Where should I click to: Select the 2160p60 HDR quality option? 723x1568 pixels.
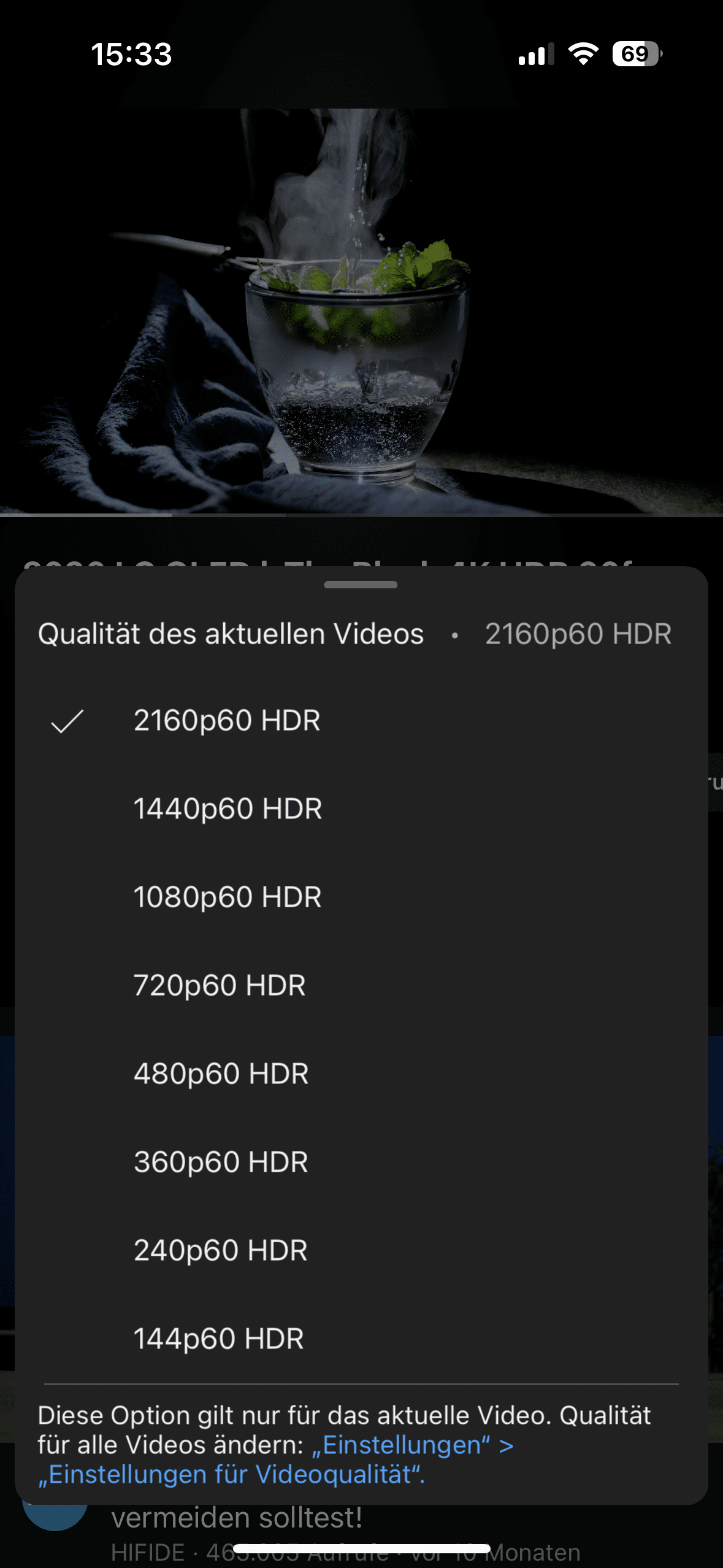point(361,720)
